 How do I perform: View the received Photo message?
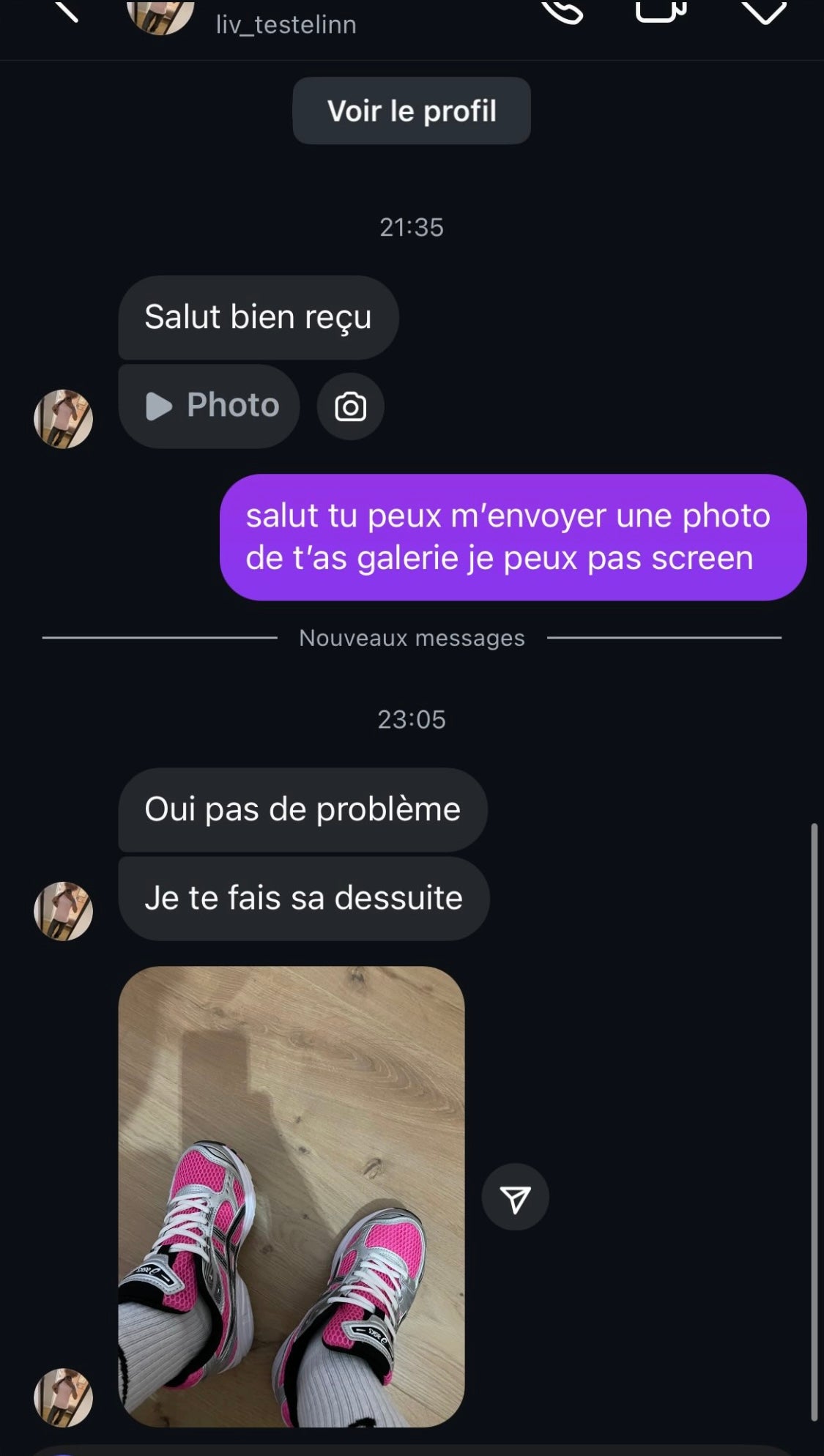pos(210,406)
